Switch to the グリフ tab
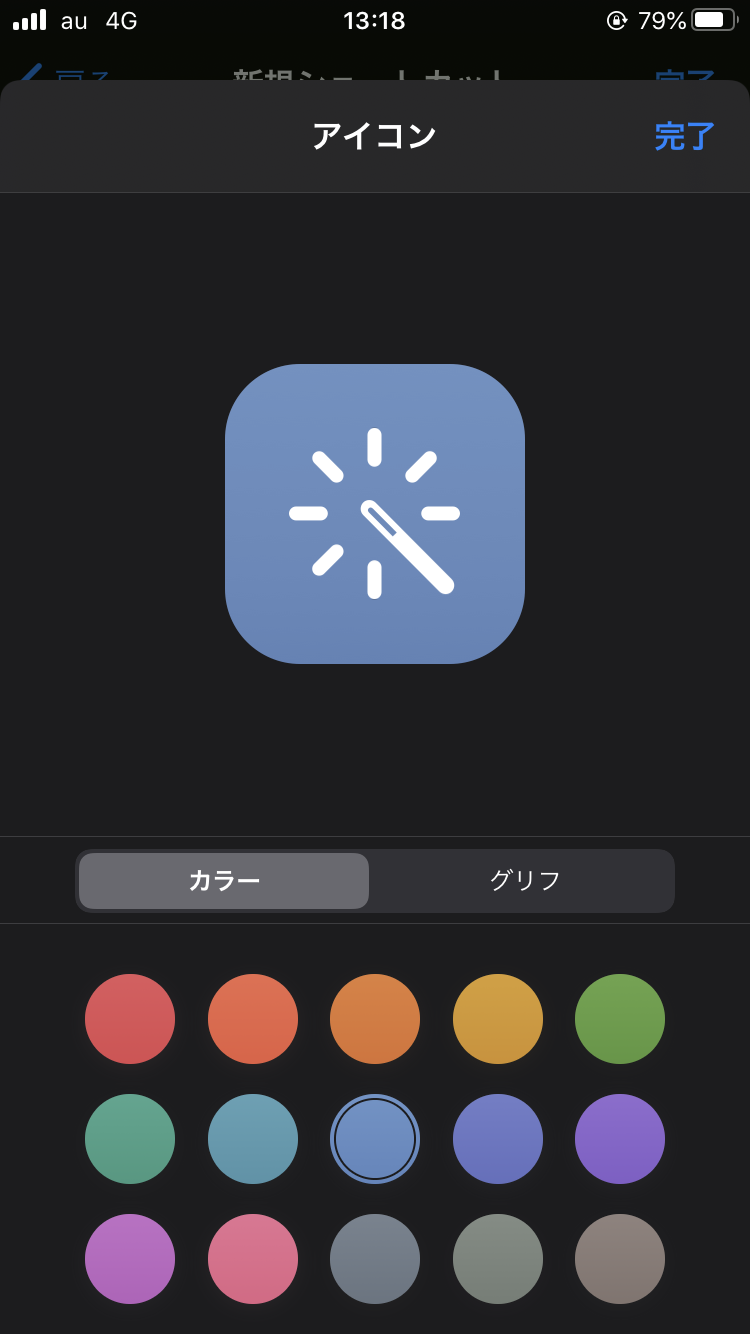 point(524,881)
